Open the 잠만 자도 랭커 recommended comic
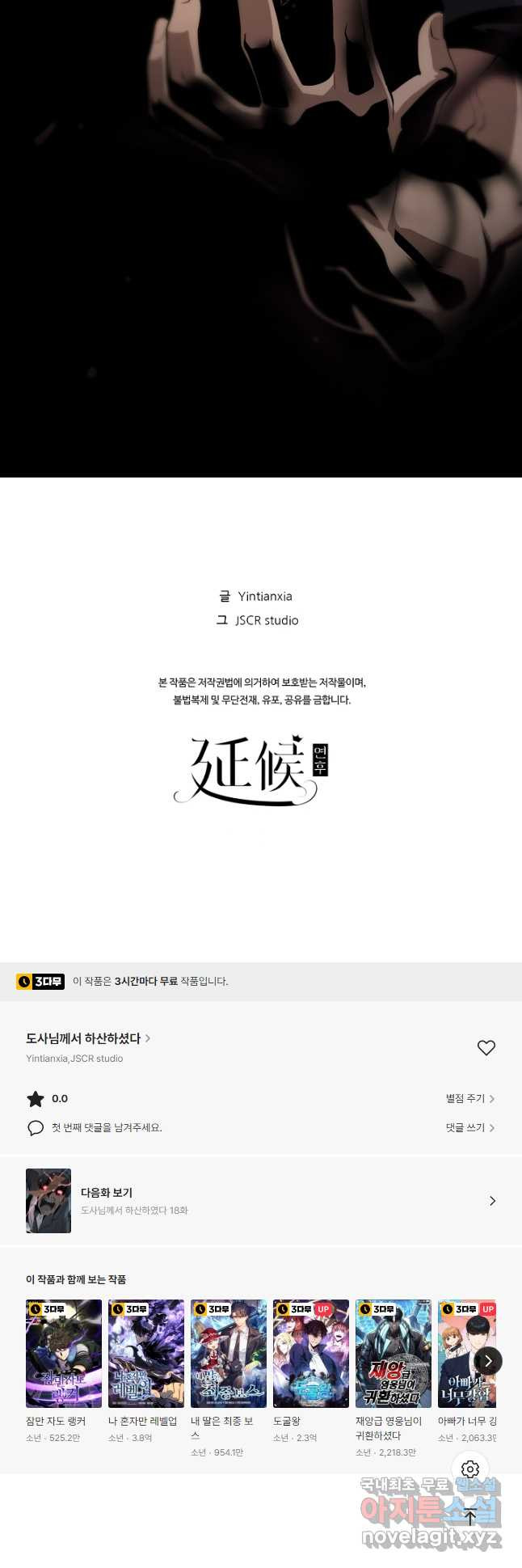 [64, 1354]
